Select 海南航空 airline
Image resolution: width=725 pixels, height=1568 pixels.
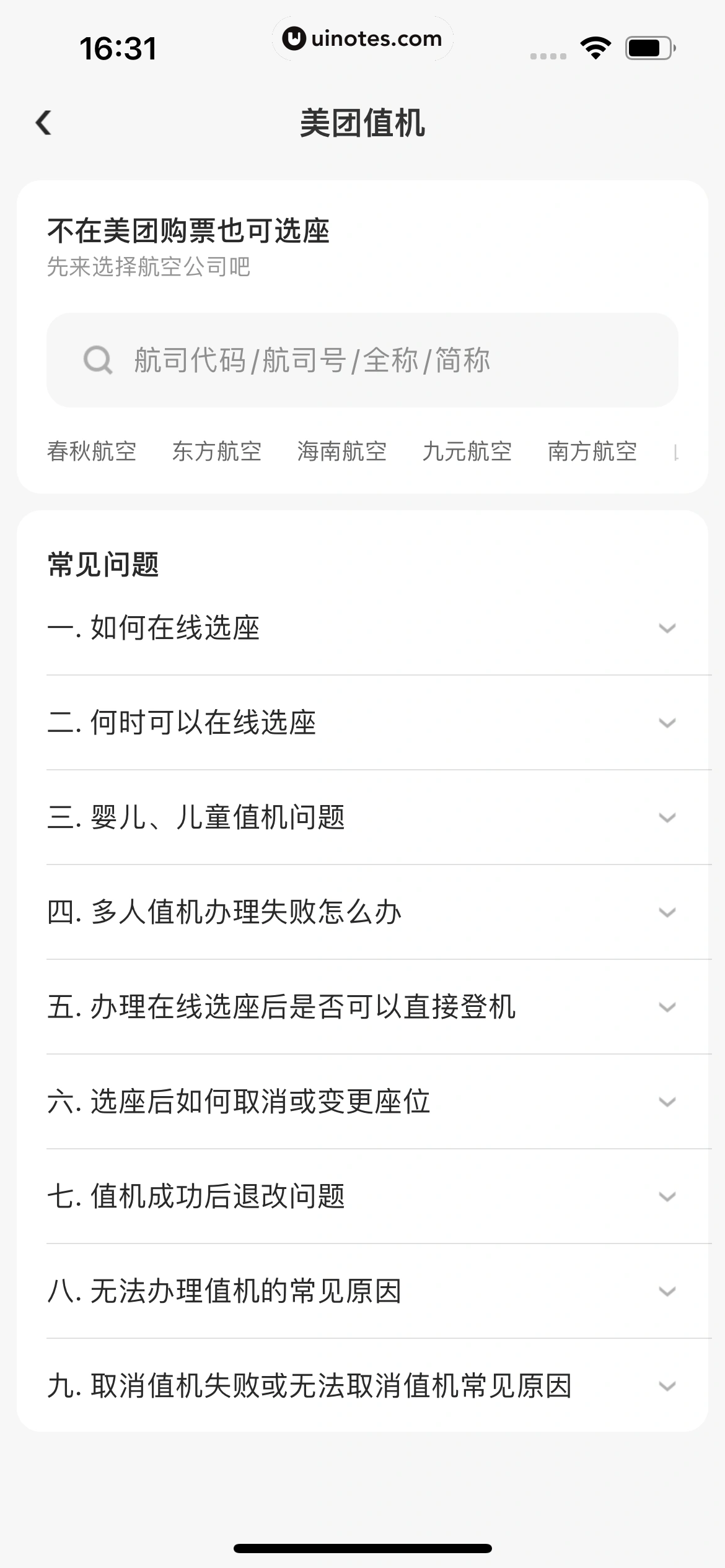[x=342, y=451]
